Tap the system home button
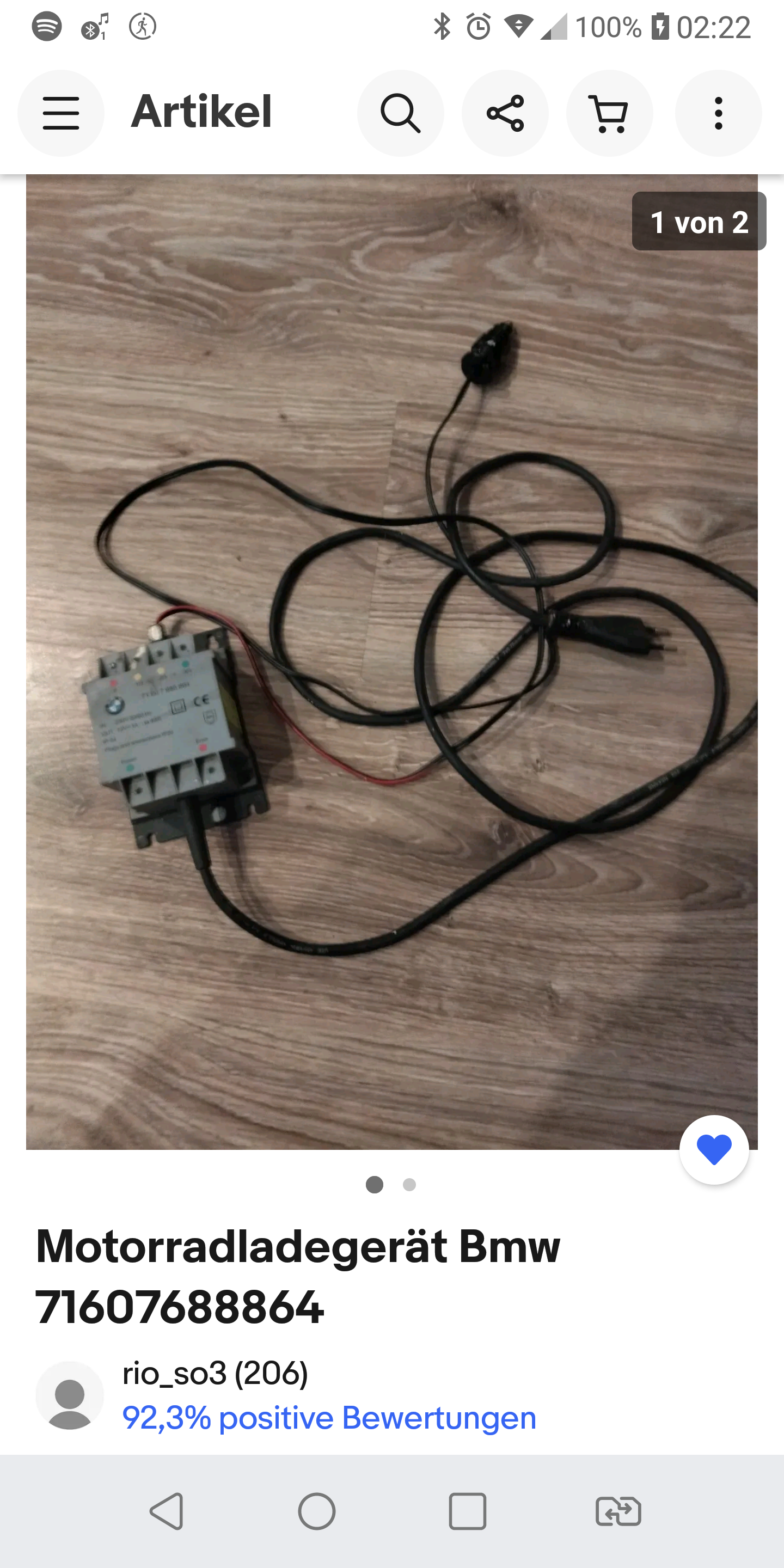784x1568 pixels. point(316,1511)
